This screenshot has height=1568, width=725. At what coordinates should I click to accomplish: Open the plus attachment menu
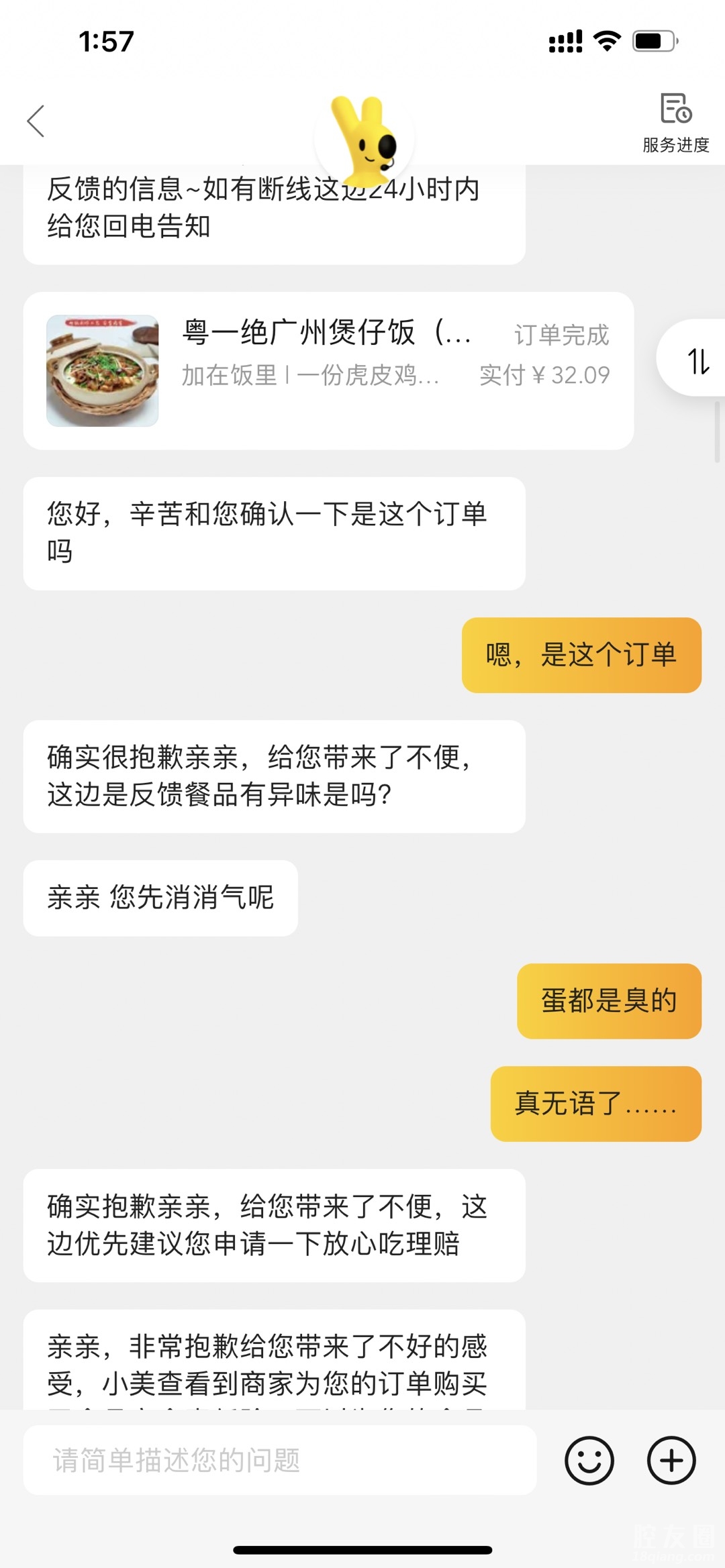pos(671,1460)
